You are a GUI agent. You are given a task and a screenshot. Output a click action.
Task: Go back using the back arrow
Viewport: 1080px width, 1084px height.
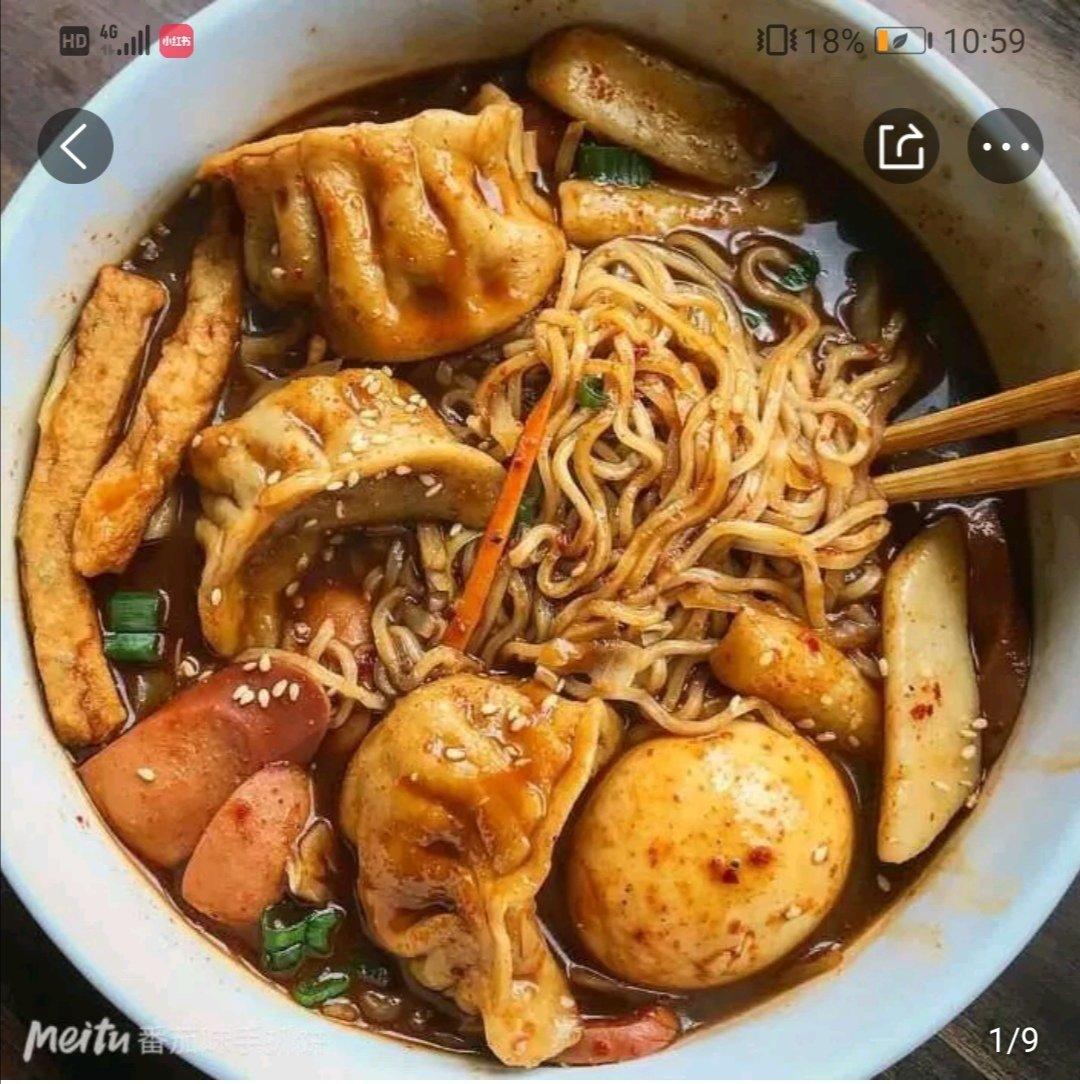click(75, 146)
